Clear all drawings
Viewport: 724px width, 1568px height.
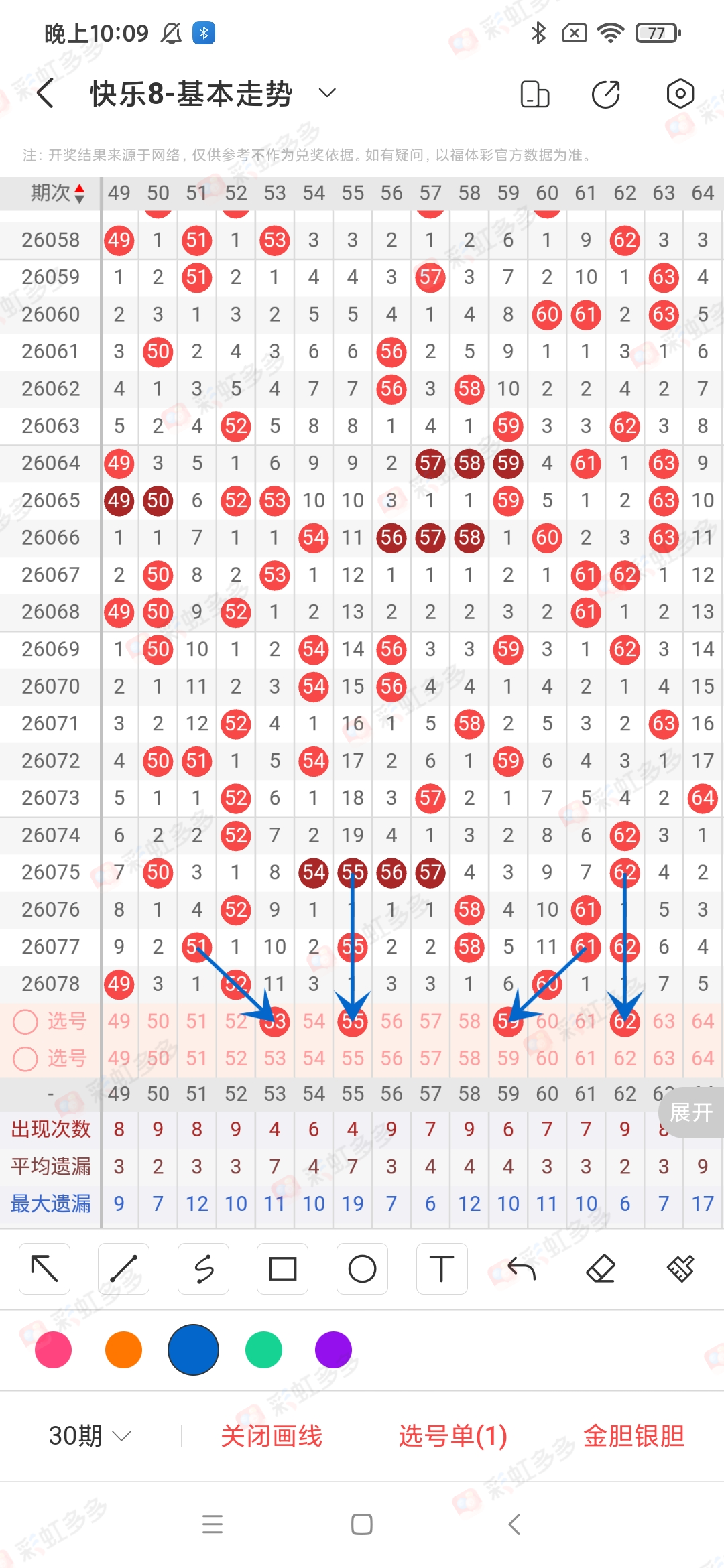(680, 1268)
